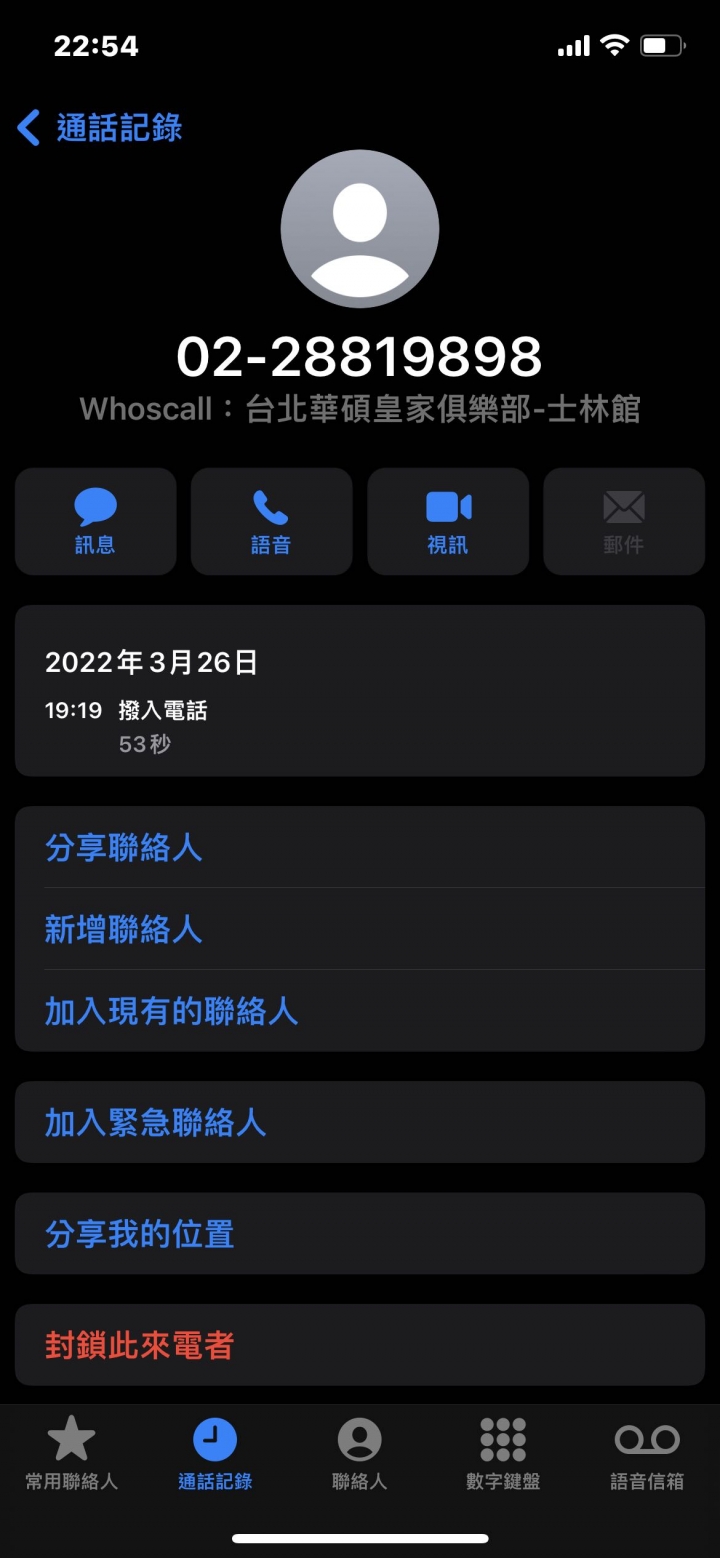Choose 新增聯絡人

coord(360,929)
